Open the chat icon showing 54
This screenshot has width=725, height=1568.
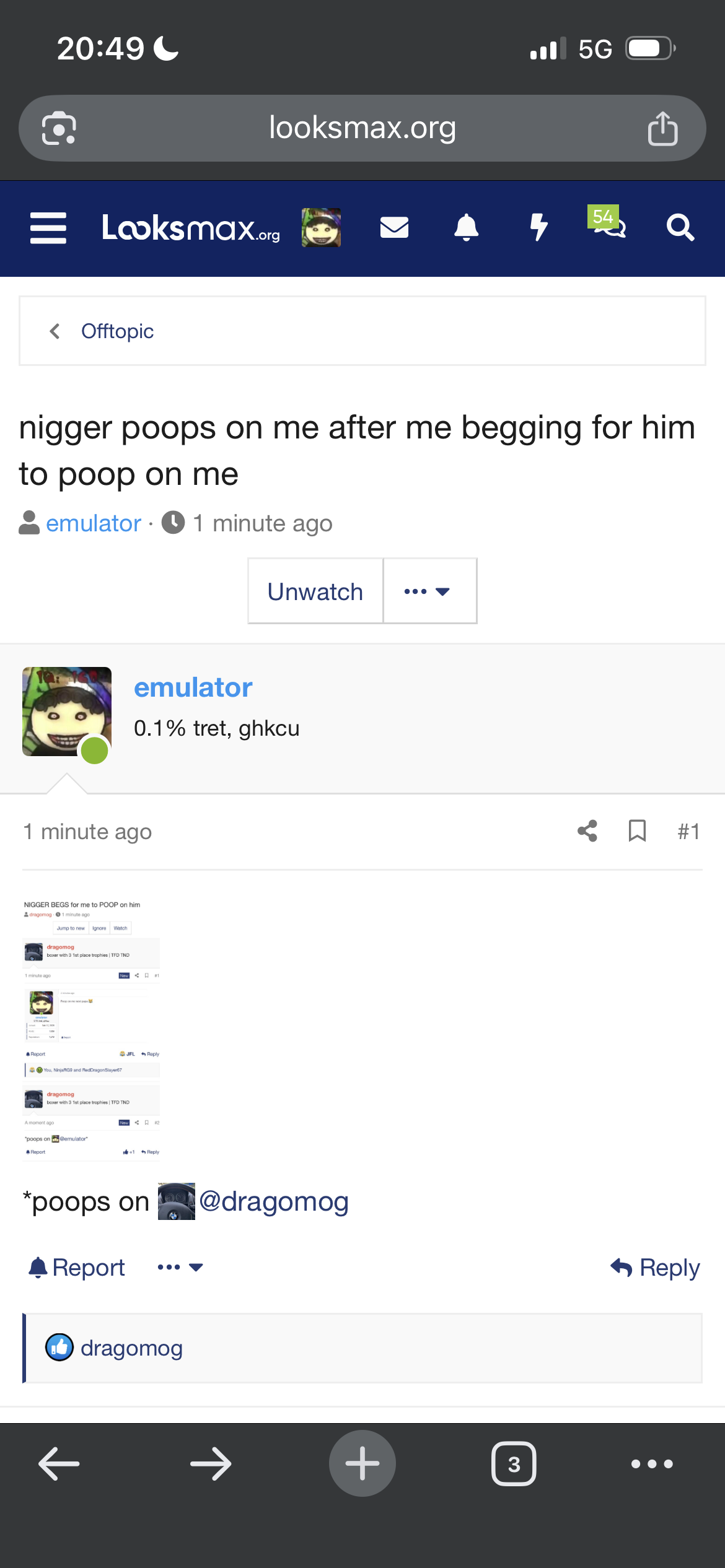click(x=608, y=223)
